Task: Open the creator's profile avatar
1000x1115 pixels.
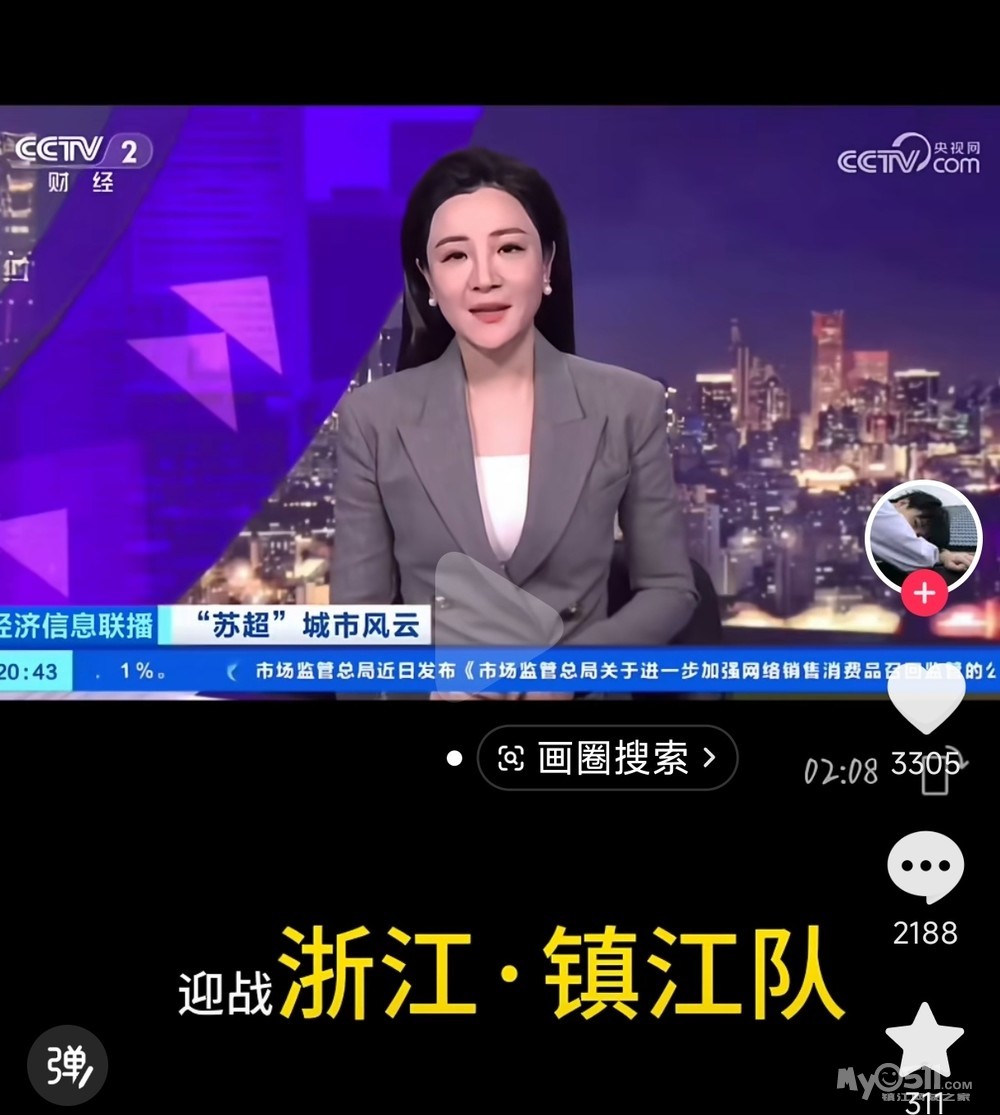Action: (x=923, y=537)
